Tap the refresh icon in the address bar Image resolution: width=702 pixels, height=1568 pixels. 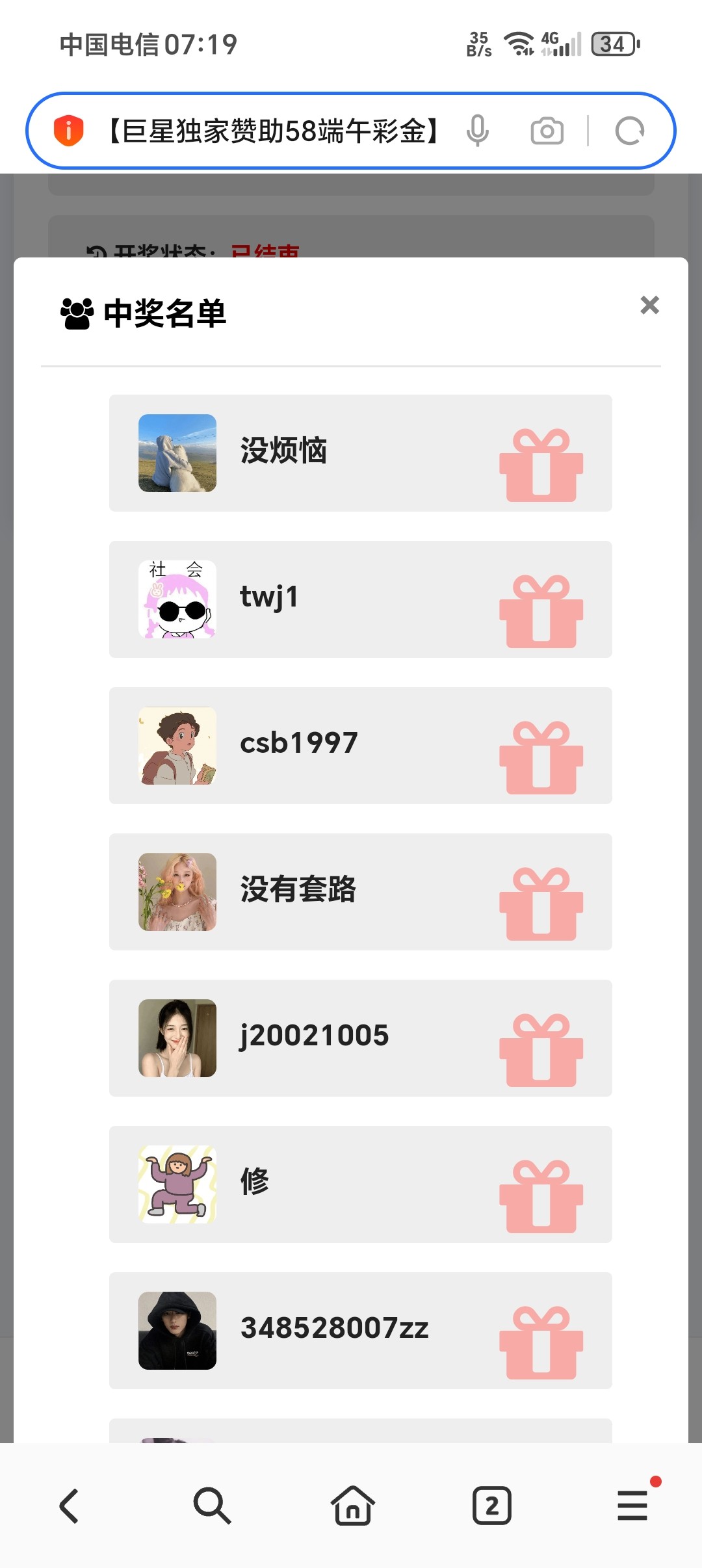click(x=629, y=131)
